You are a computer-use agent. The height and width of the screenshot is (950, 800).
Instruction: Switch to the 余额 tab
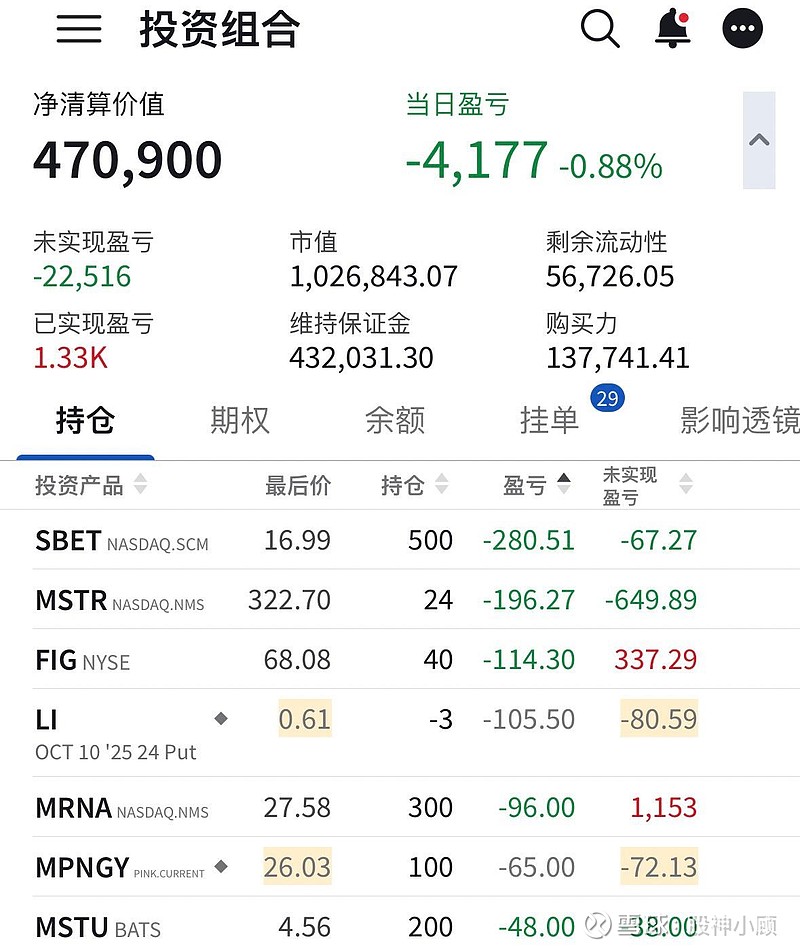(x=394, y=420)
